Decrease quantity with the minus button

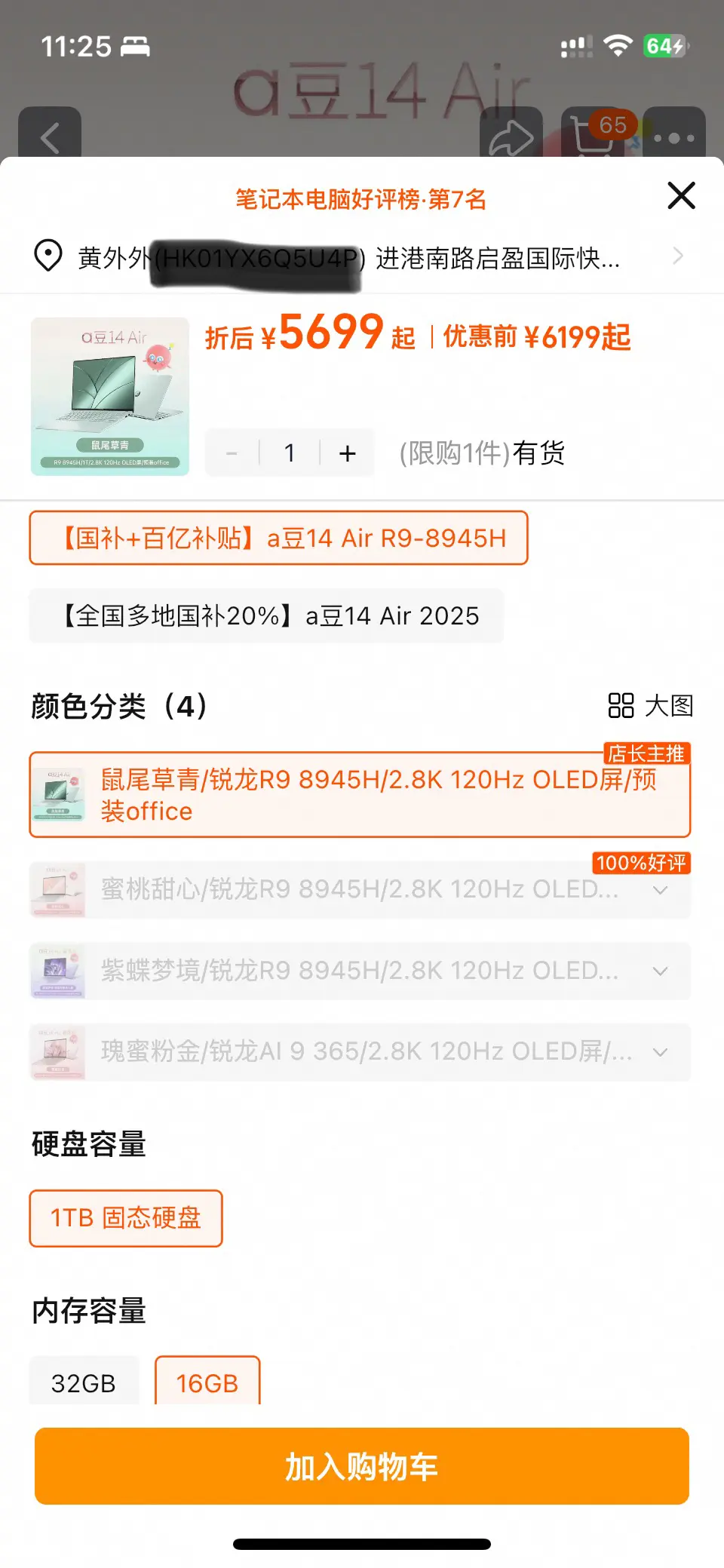click(232, 453)
